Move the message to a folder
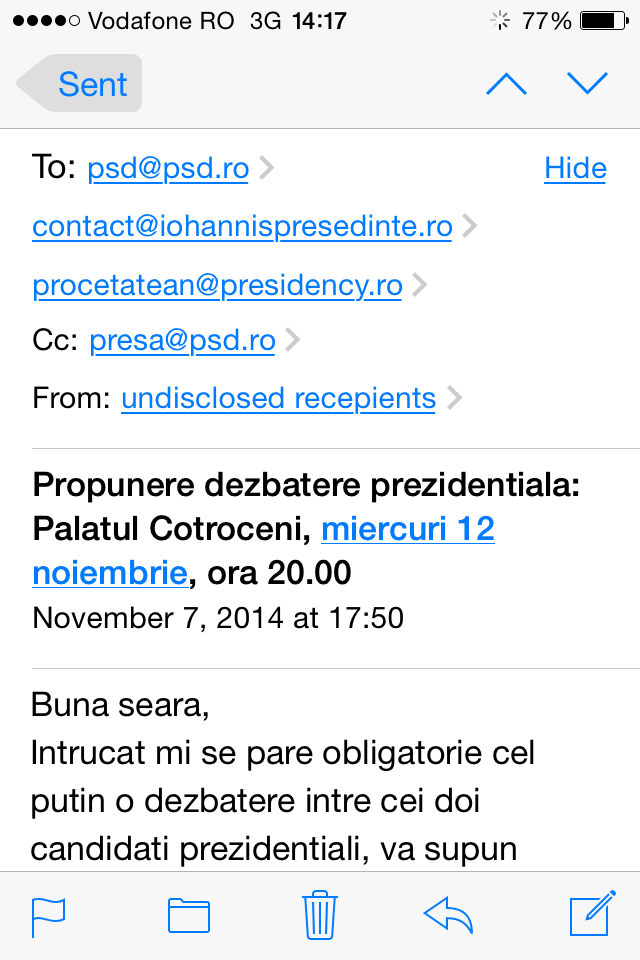The image size is (640, 960). 188,916
